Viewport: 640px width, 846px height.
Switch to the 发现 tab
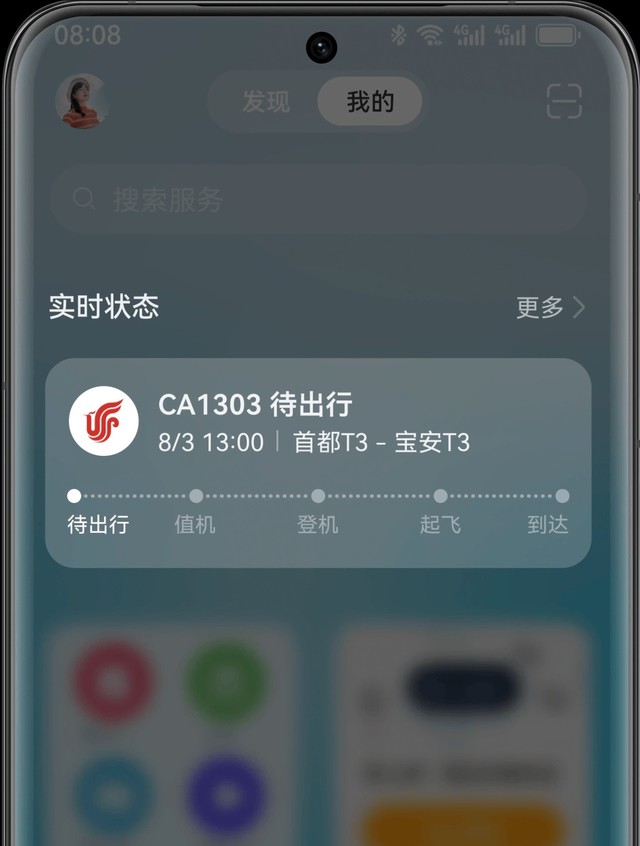pyautogui.click(x=266, y=102)
